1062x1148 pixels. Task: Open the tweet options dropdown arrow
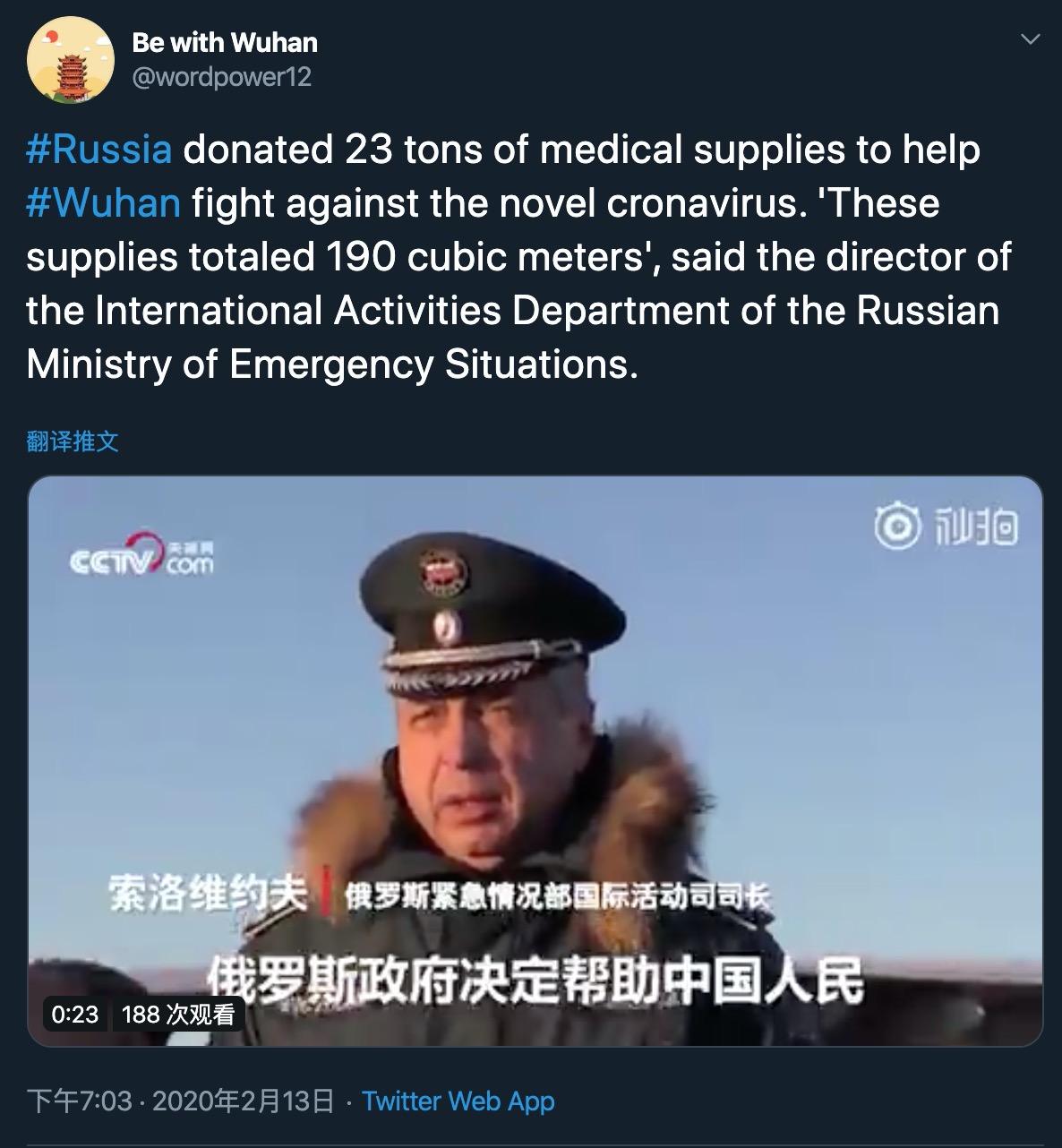tap(1031, 39)
